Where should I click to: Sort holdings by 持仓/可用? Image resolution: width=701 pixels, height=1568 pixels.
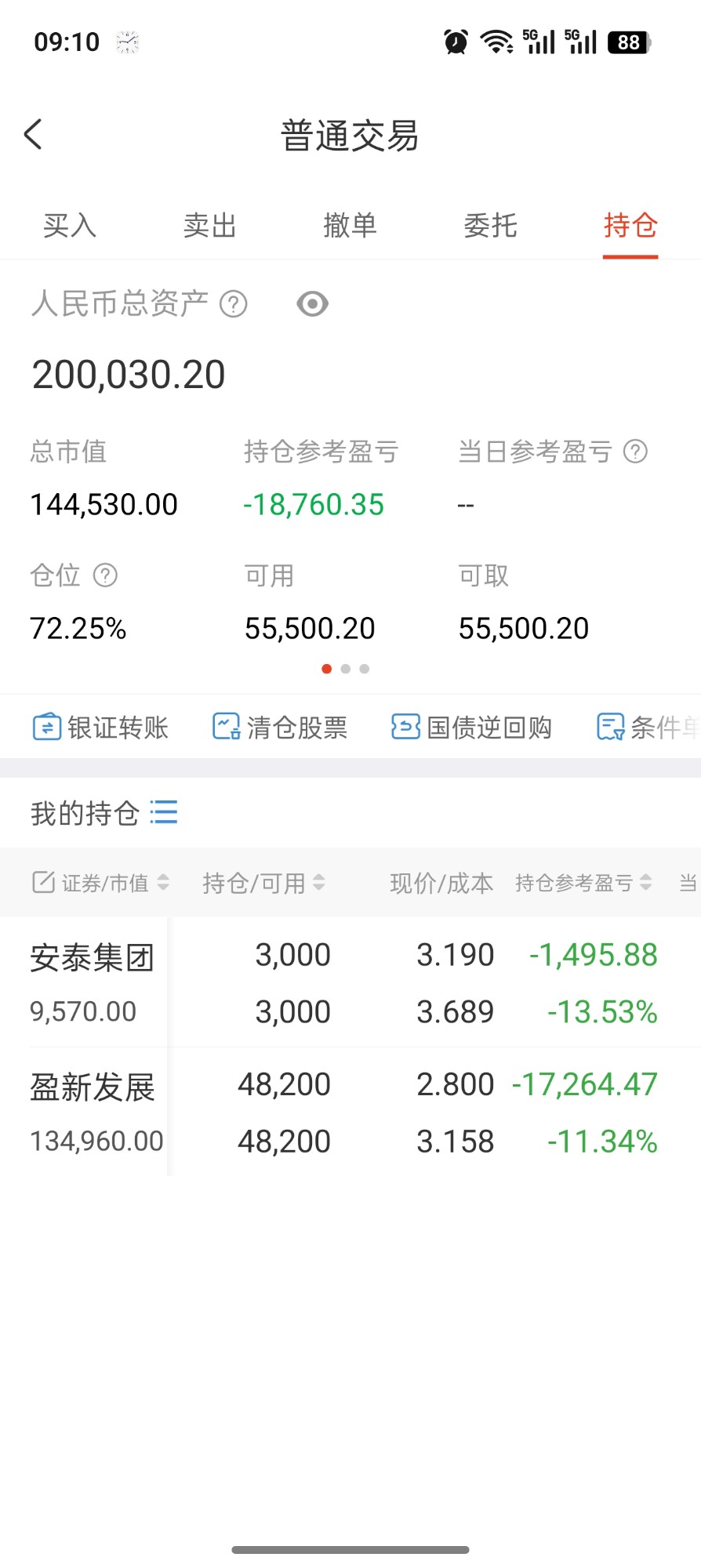pyautogui.click(x=263, y=883)
